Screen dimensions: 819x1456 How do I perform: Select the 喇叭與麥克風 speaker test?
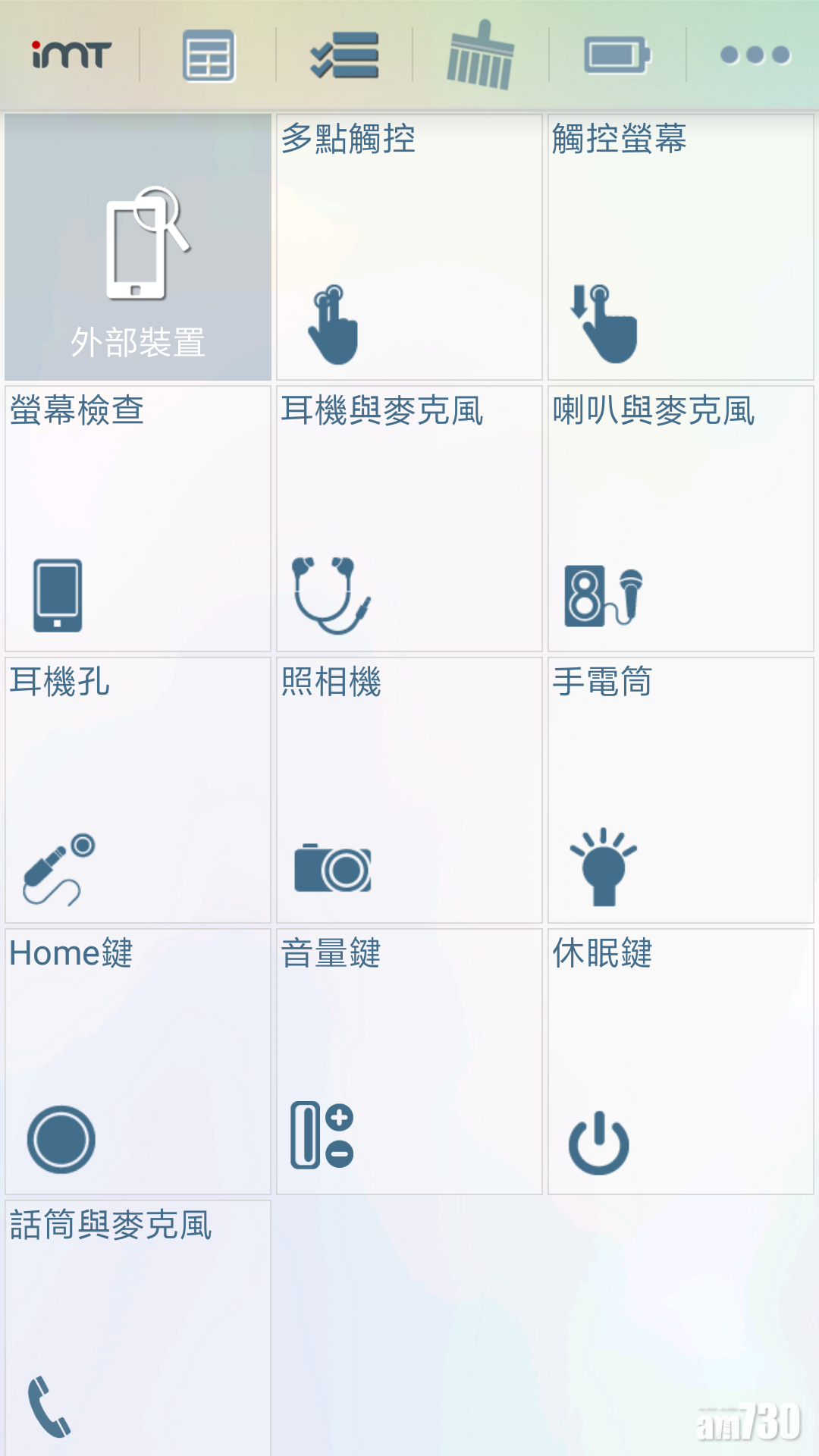(x=680, y=519)
